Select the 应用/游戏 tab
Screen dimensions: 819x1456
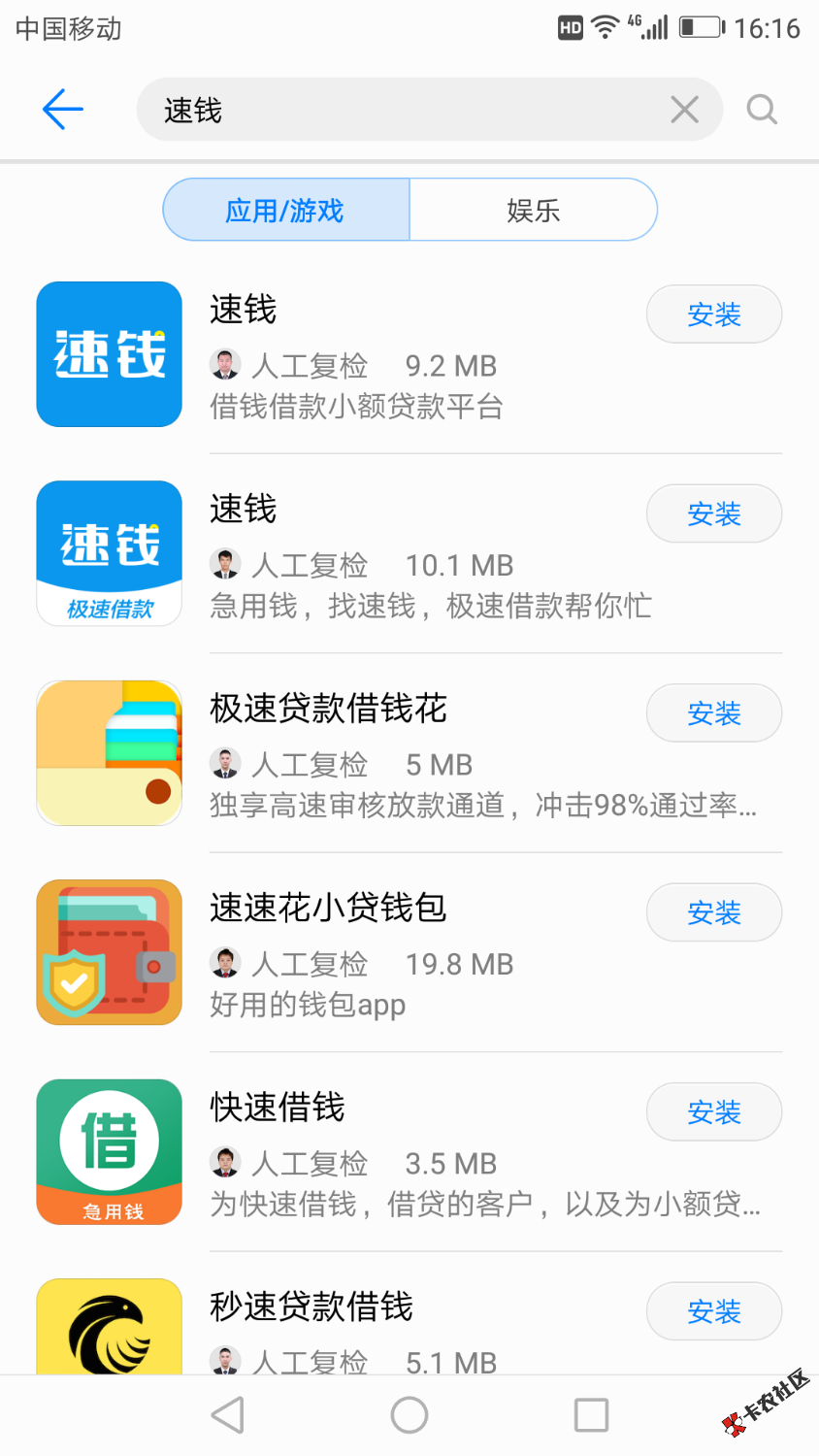pos(285,210)
